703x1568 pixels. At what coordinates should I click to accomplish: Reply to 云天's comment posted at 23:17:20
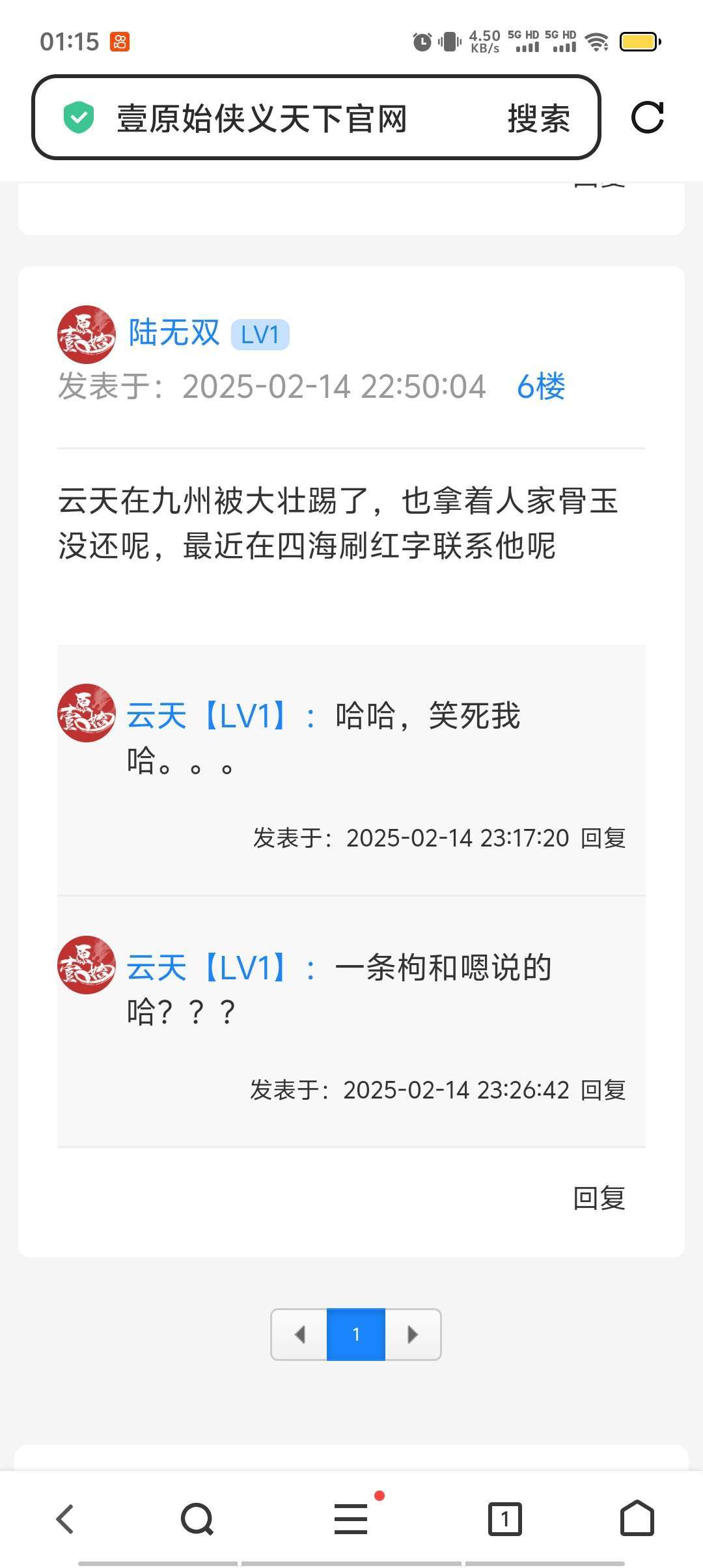603,838
